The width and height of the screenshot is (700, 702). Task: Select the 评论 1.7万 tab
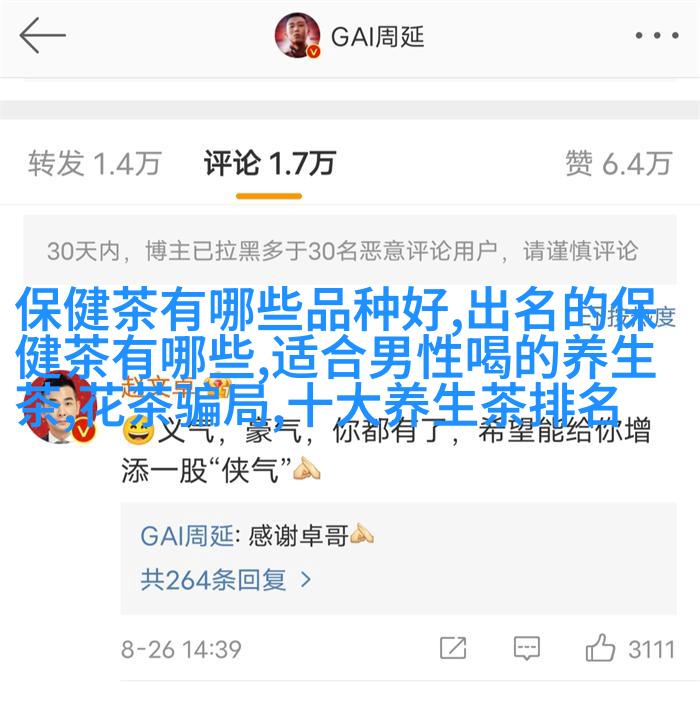point(269,163)
